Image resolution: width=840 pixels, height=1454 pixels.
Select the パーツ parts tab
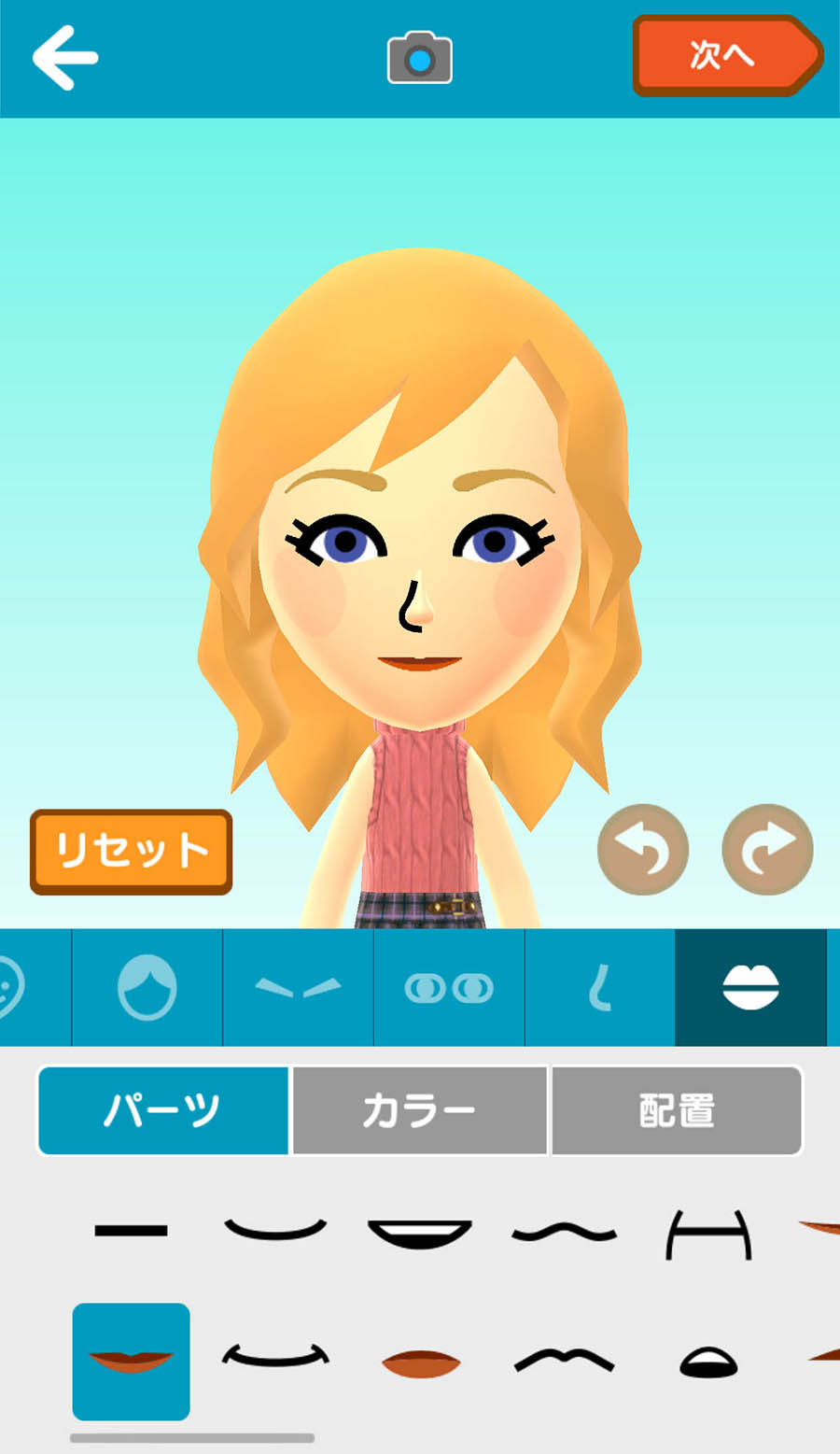pos(163,1110)
